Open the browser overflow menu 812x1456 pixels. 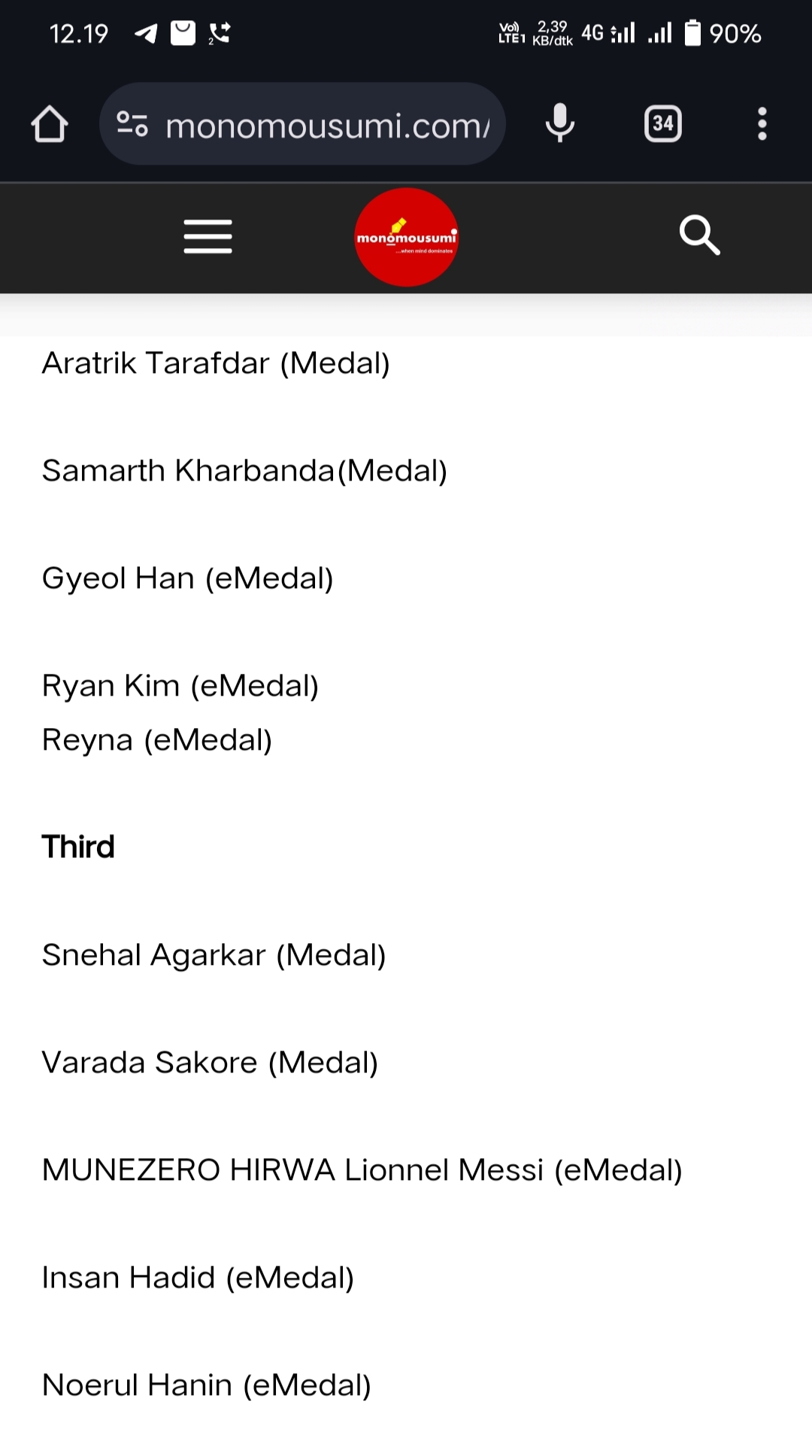[762, 124]
